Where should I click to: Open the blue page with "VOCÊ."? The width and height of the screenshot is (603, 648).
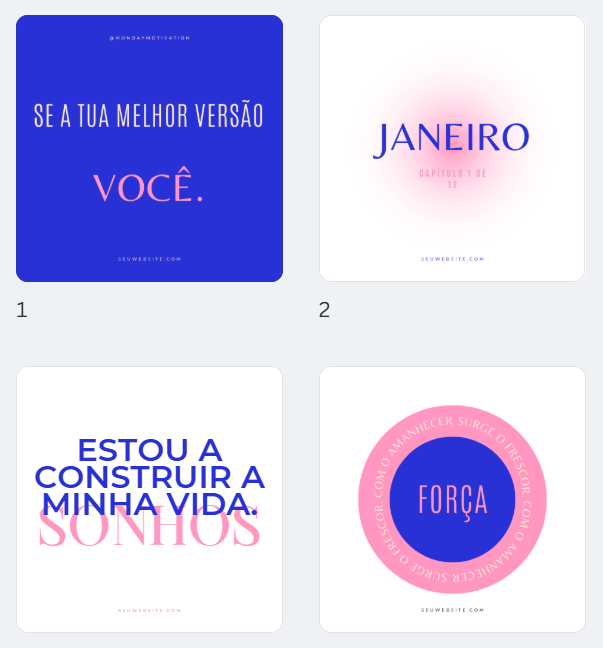pos(149,148)
